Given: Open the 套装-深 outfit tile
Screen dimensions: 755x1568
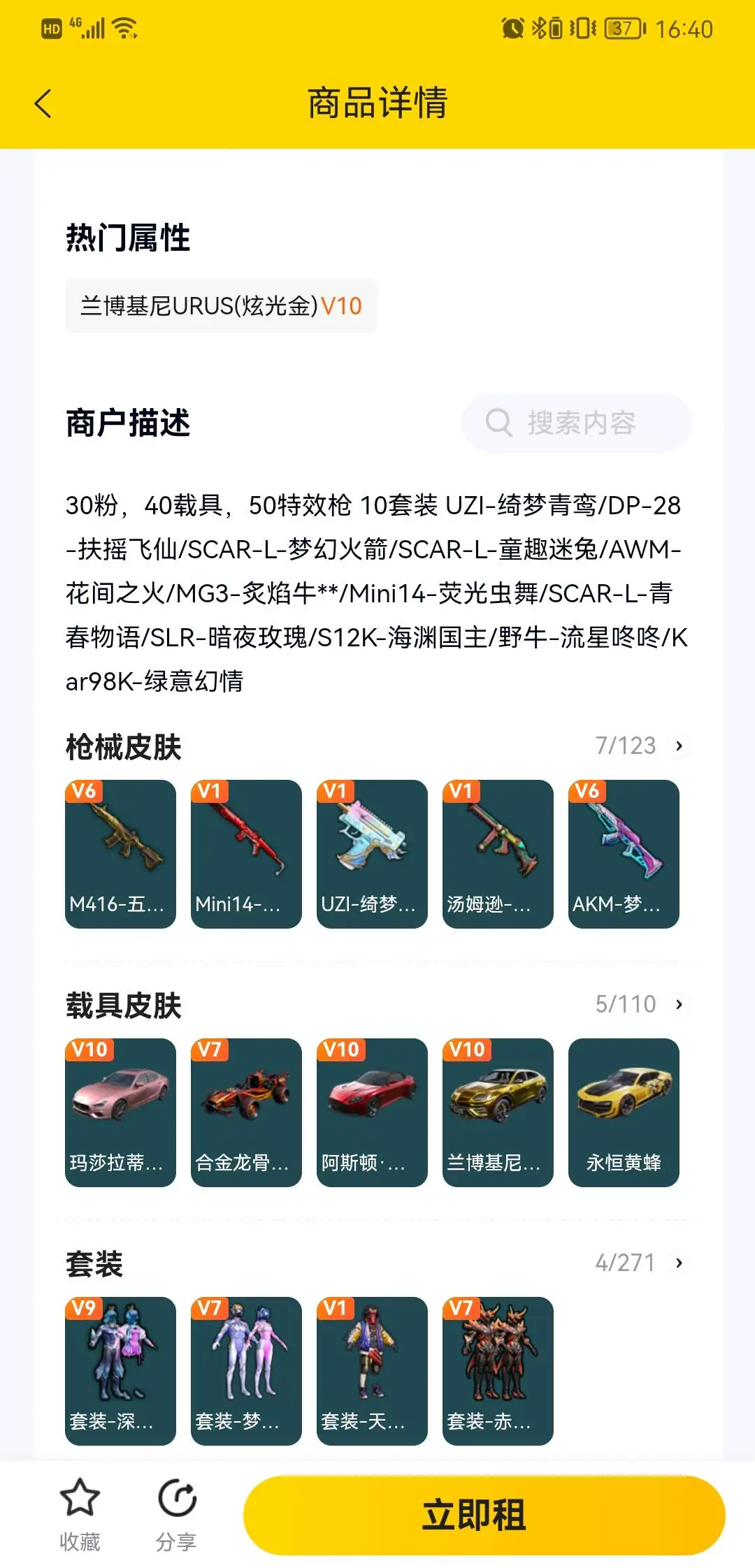Looking at the screenshot, I should (120, 1371).
